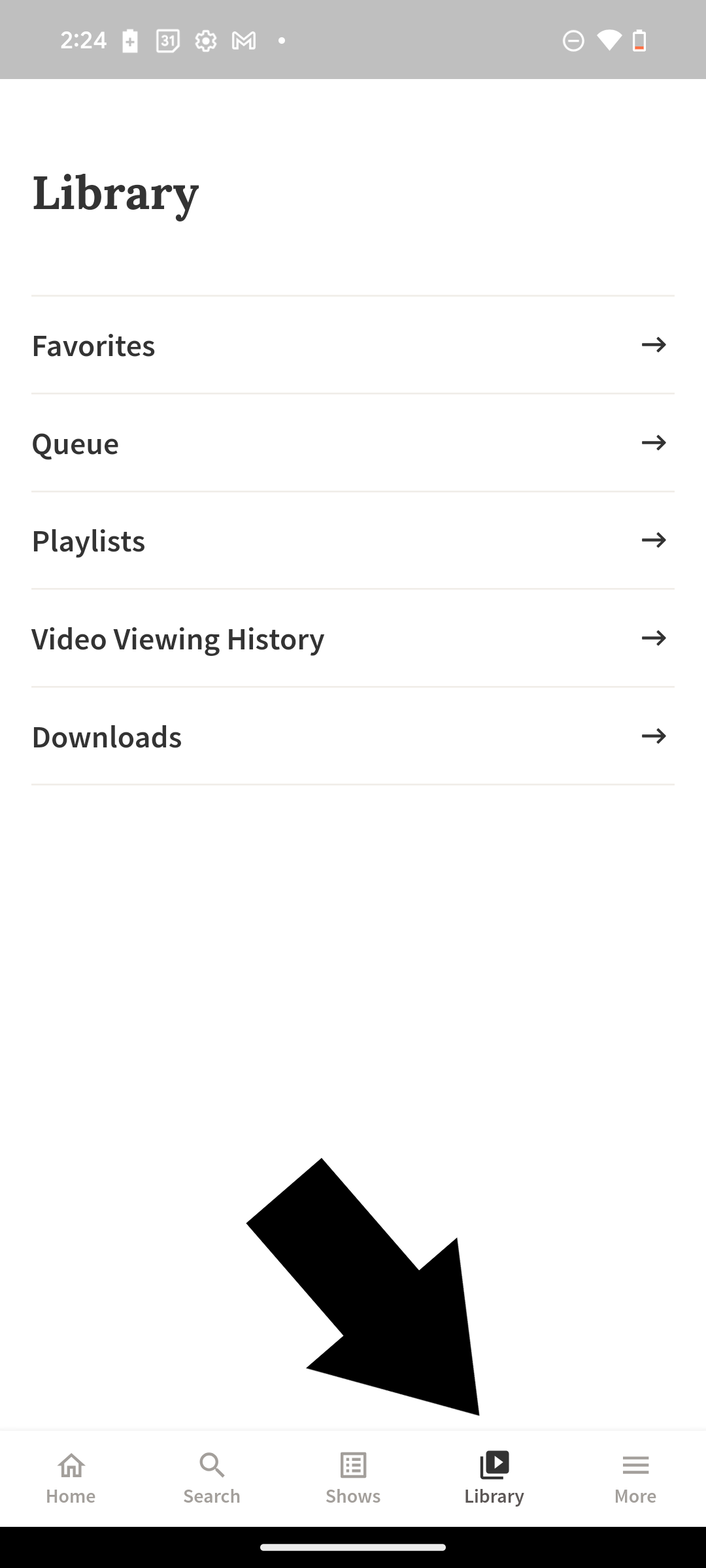The width and height of the screenshot is (706, 1568).
Task: Go to Downloads
Action: [353, 736]
